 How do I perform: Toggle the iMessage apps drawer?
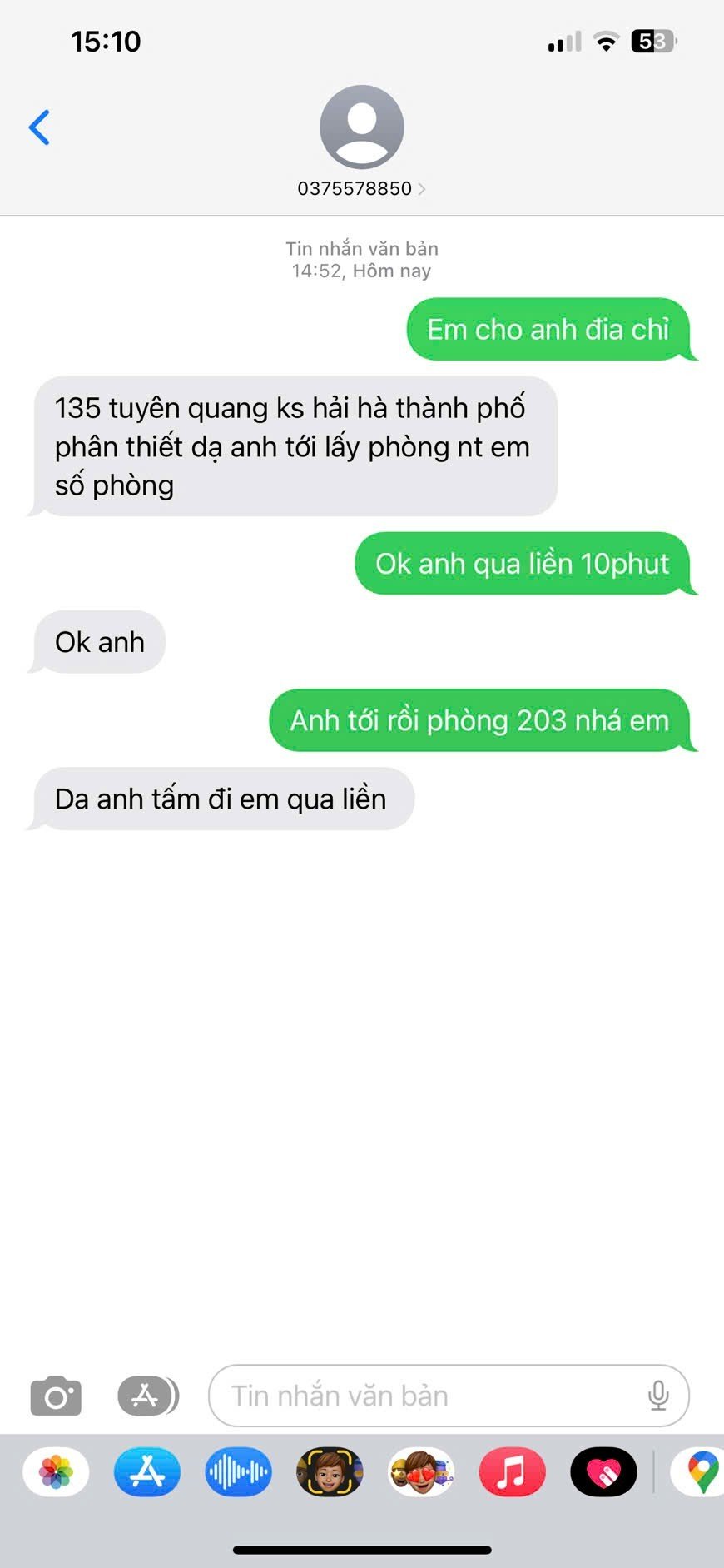[147, 1396]
